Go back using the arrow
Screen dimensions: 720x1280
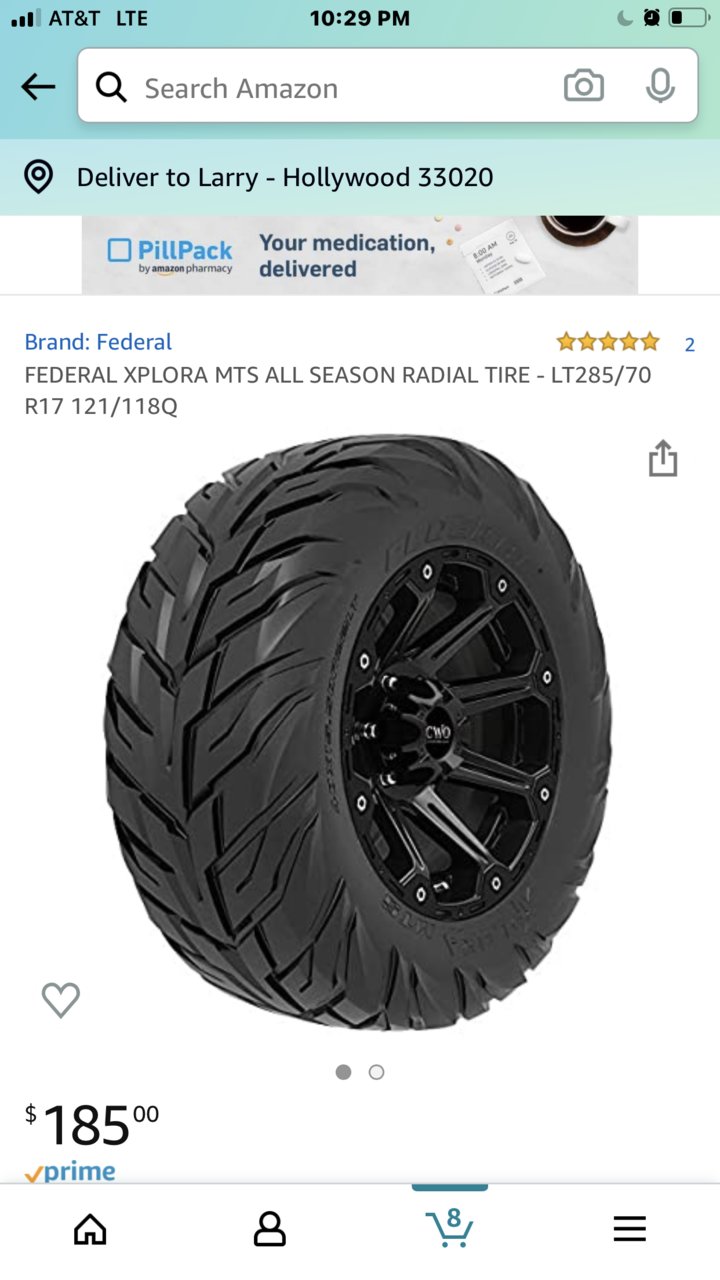[x=38, y=87]
